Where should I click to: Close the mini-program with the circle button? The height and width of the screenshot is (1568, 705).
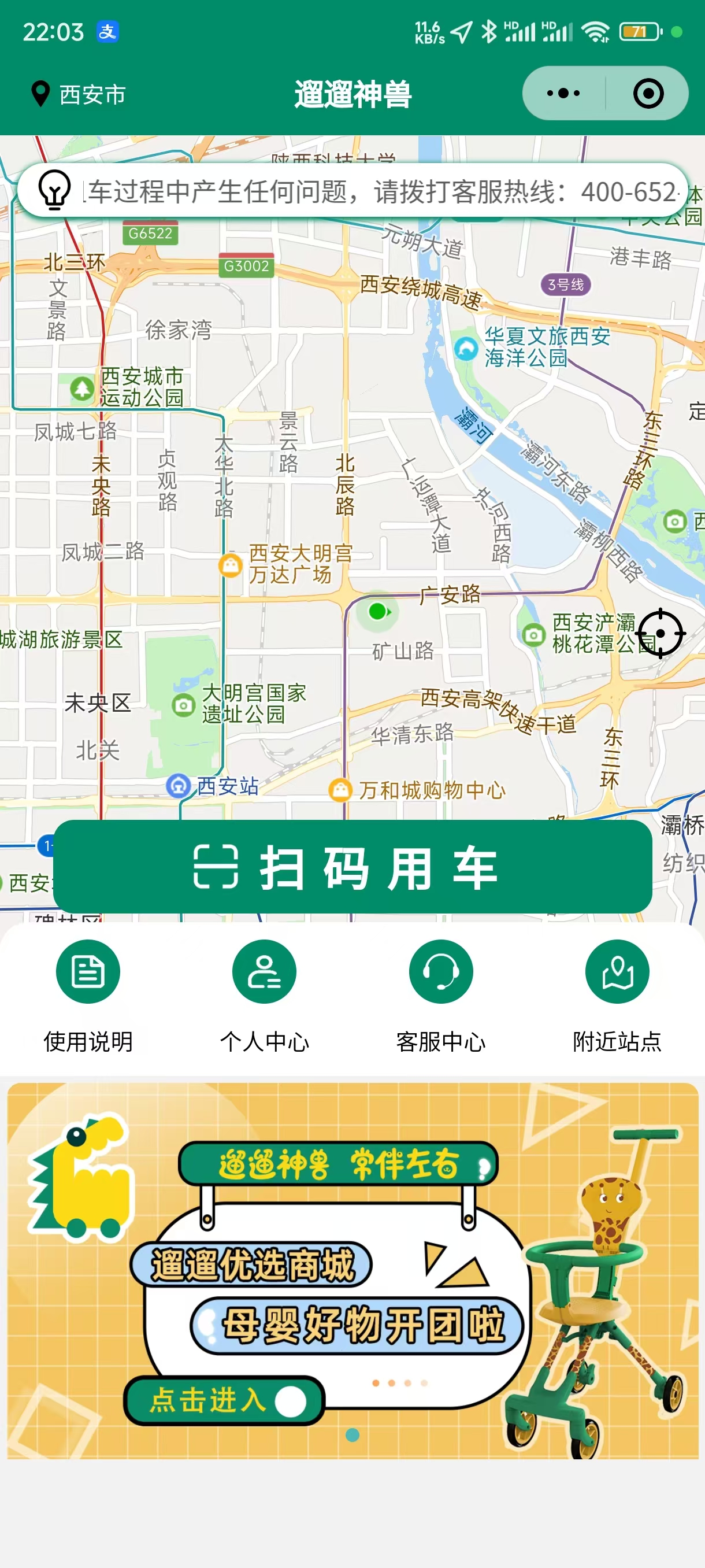tap(648, 94)
